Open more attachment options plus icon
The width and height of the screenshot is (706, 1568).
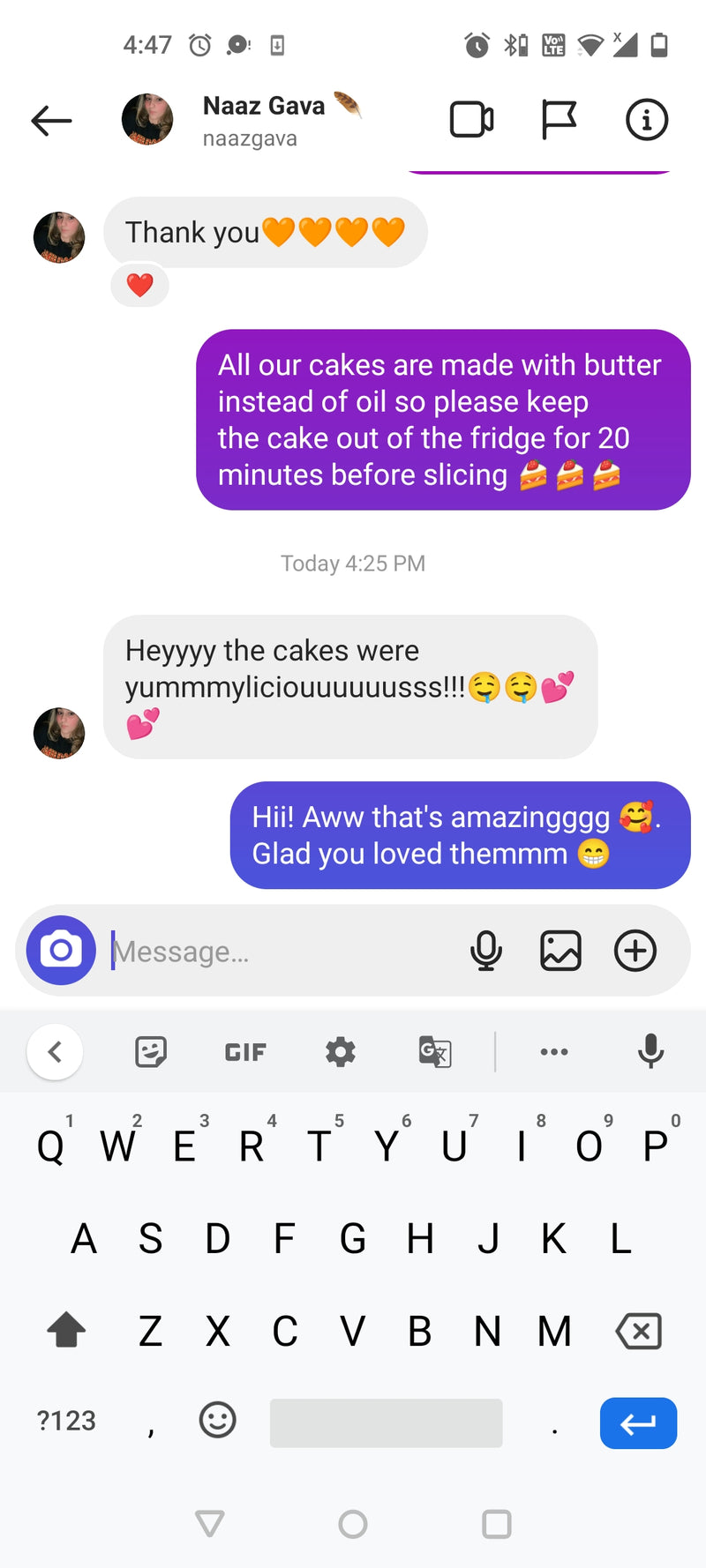[x=635, y=951]
